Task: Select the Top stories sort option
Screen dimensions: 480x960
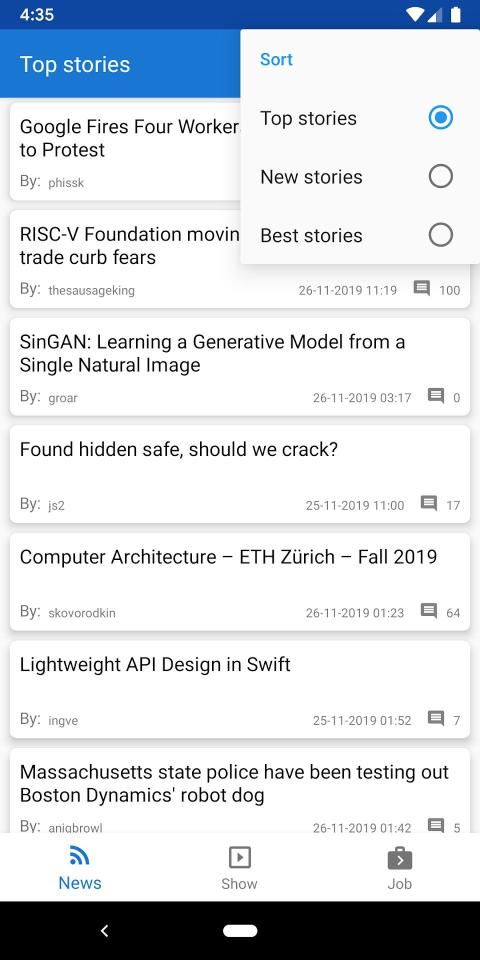Action: [360, 118]
